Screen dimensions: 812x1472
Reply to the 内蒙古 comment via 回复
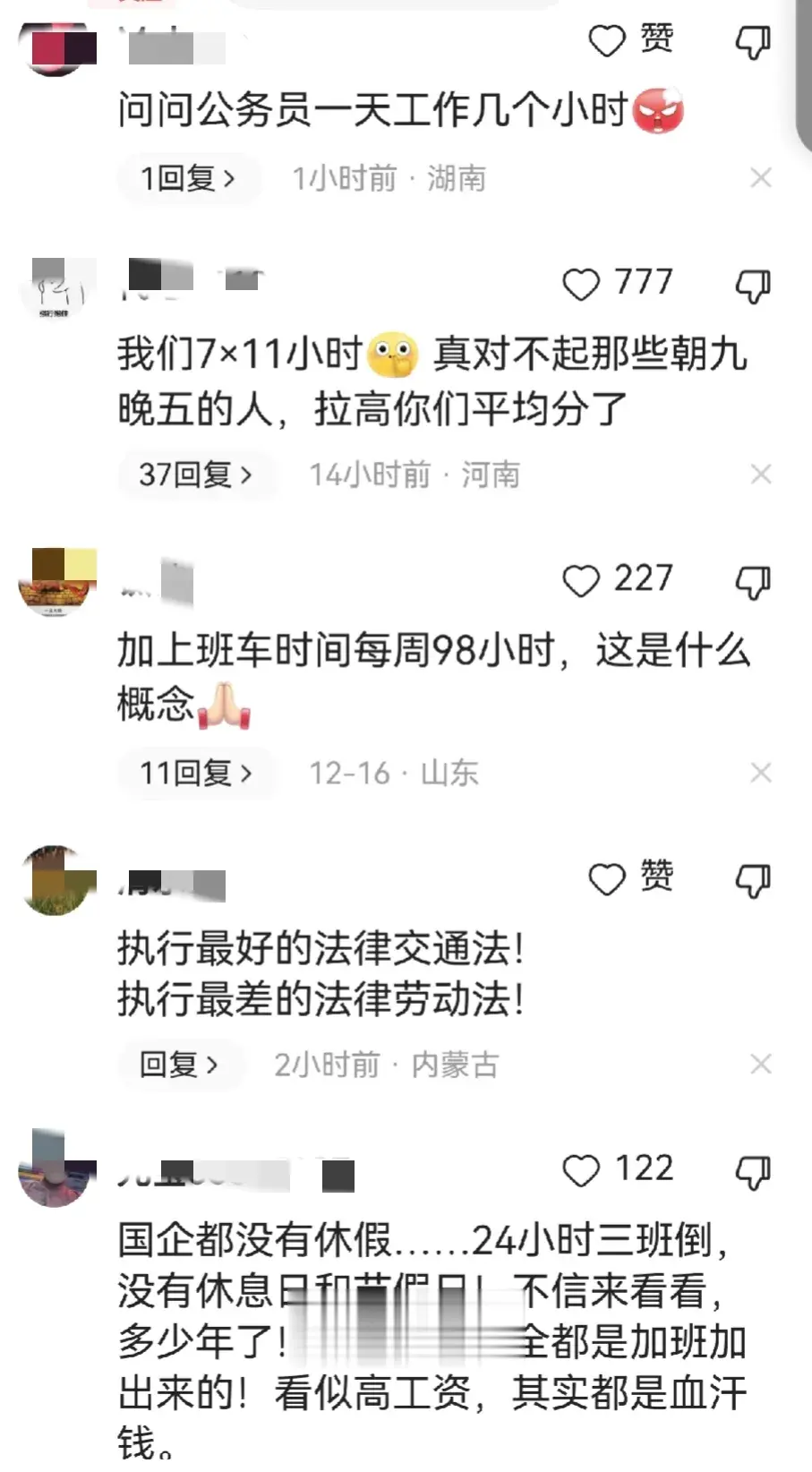click(179, 1065)
